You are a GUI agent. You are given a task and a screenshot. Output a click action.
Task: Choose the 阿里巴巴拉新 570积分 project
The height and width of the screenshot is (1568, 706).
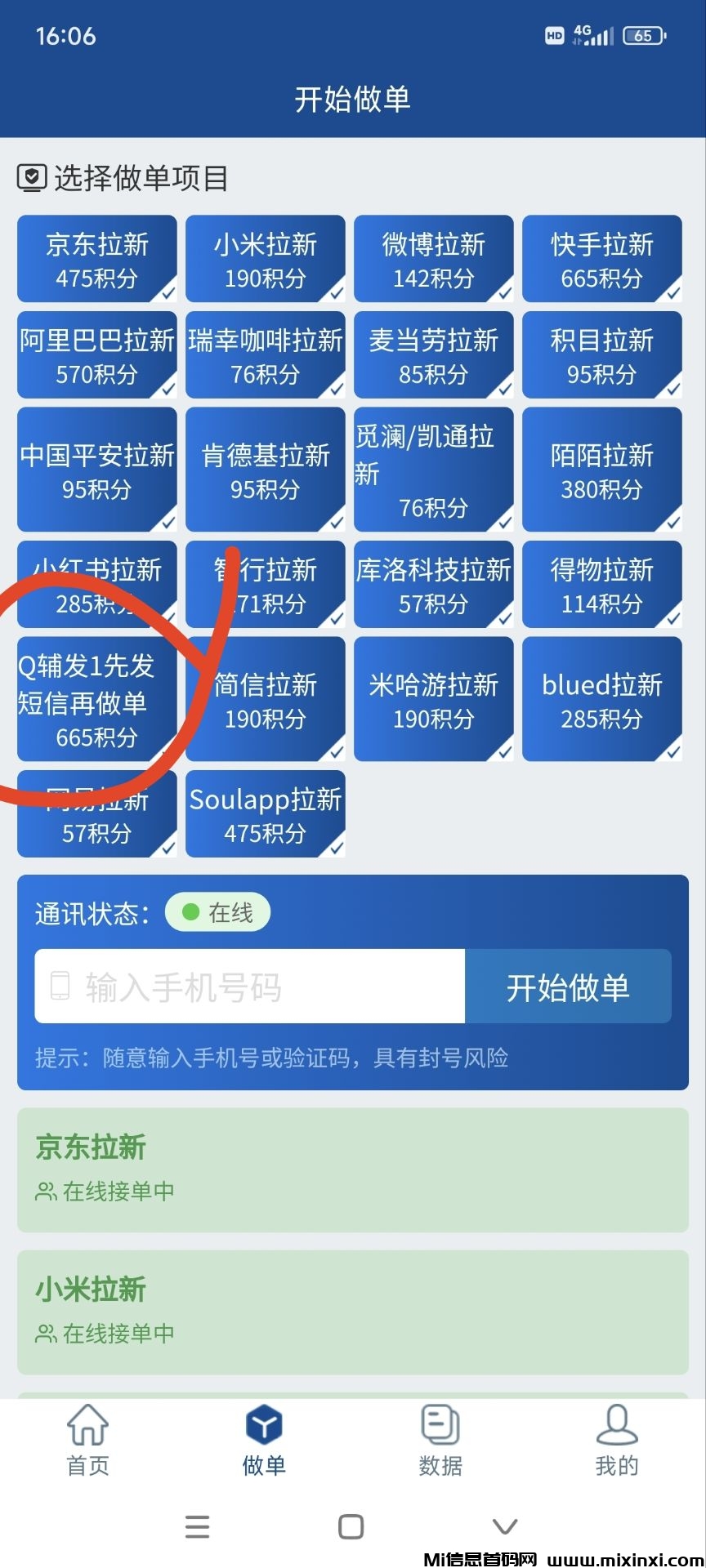click(x=97, y=355)
